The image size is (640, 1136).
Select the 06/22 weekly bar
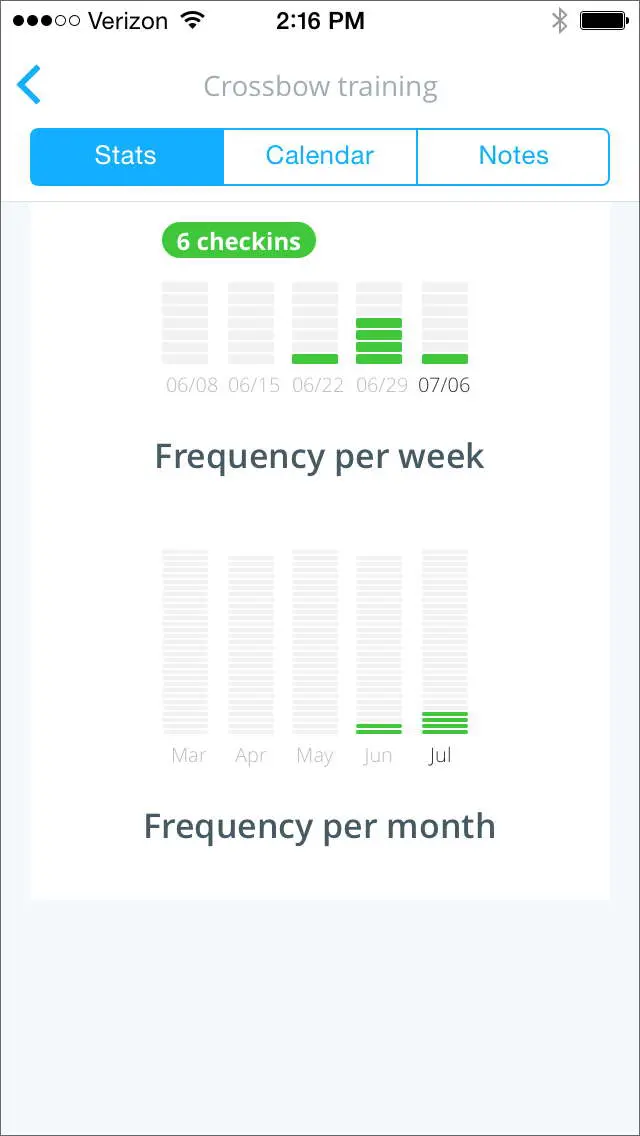[x=315, y=322]
